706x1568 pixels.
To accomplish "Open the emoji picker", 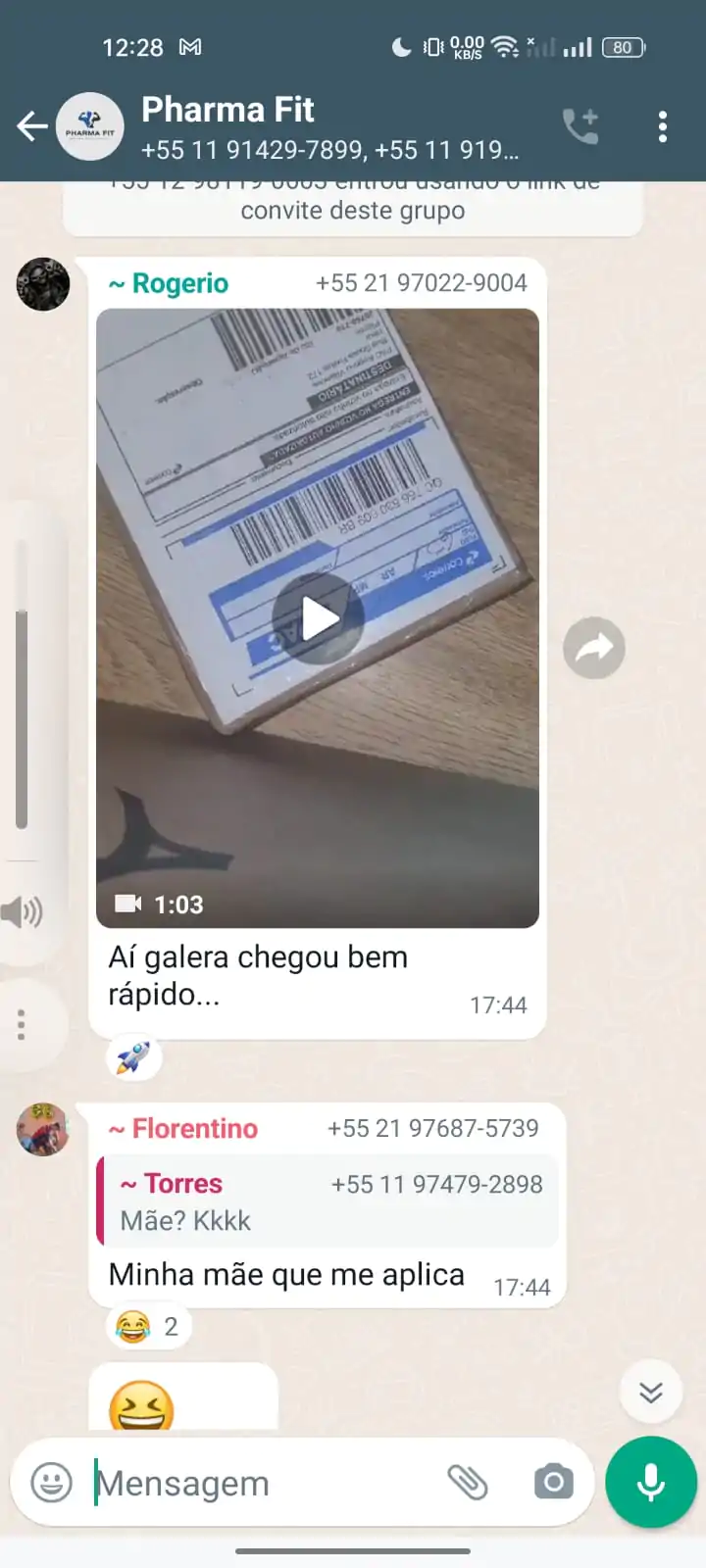I will [x=52, y=1483].
